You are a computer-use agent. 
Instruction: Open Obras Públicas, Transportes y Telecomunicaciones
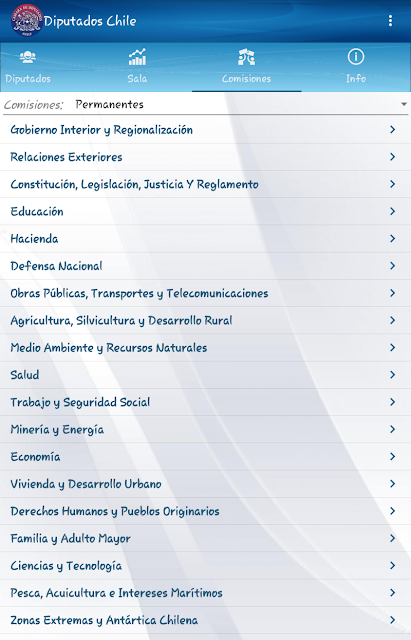pos(205,293)
